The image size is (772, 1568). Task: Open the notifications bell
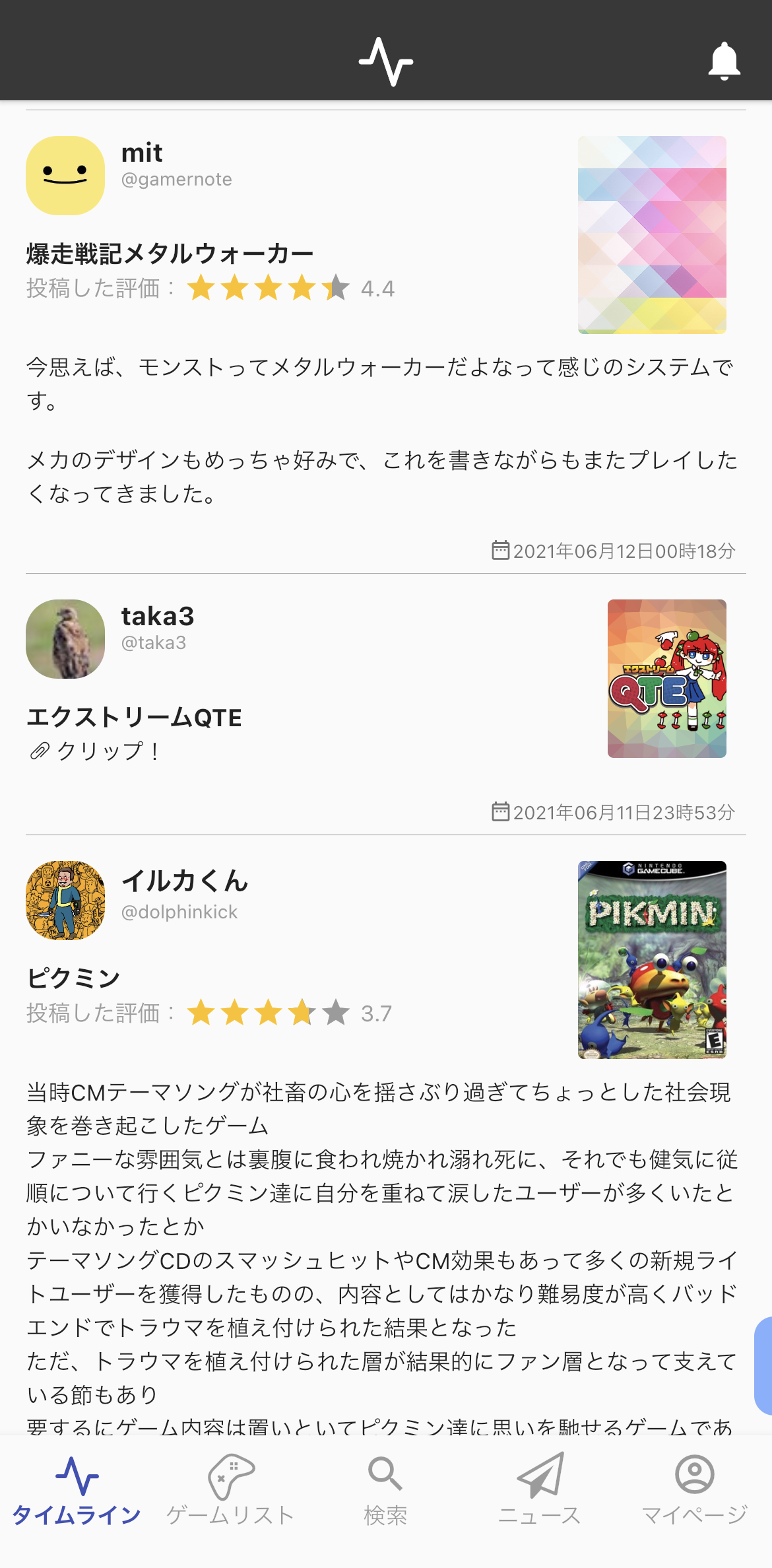click(724, 61)
